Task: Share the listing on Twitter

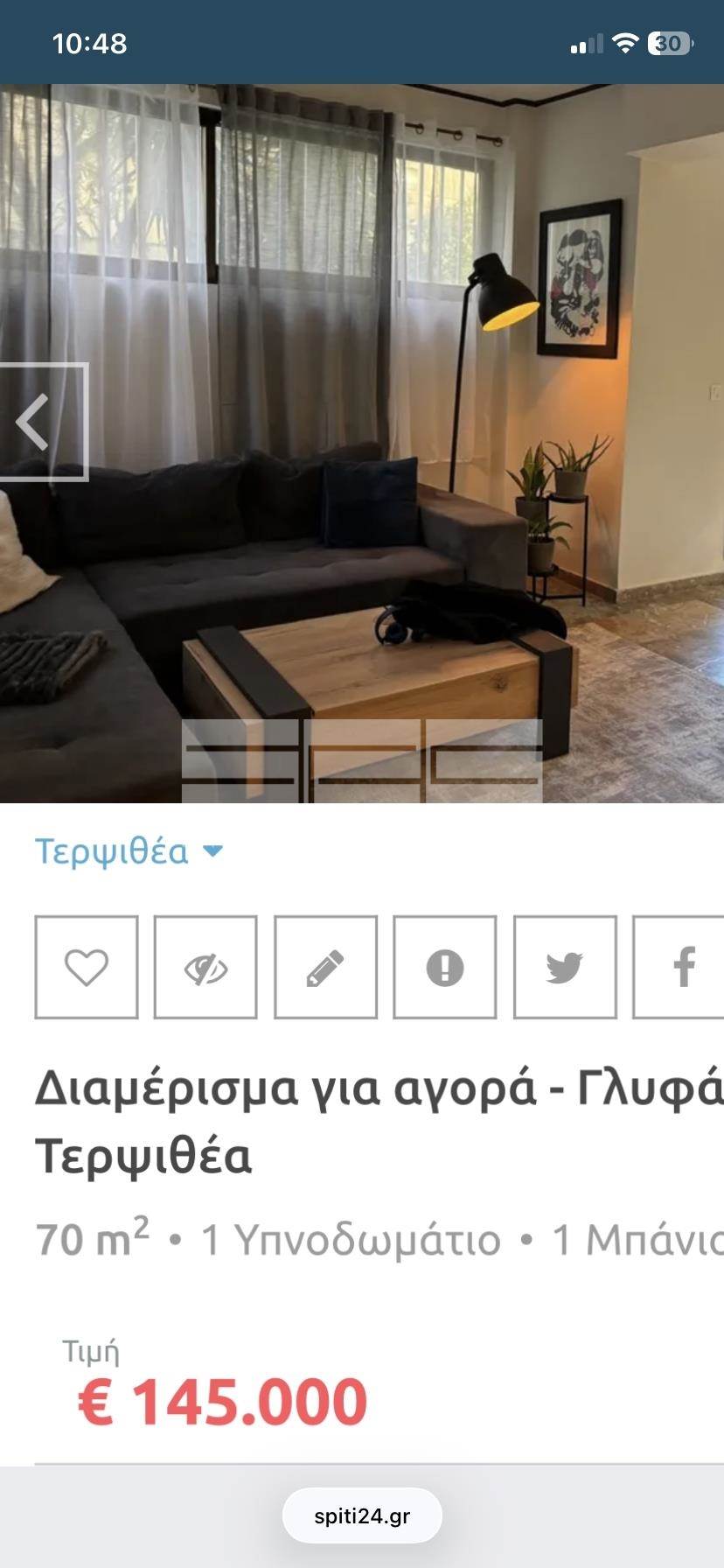Action: coord(565,967)
